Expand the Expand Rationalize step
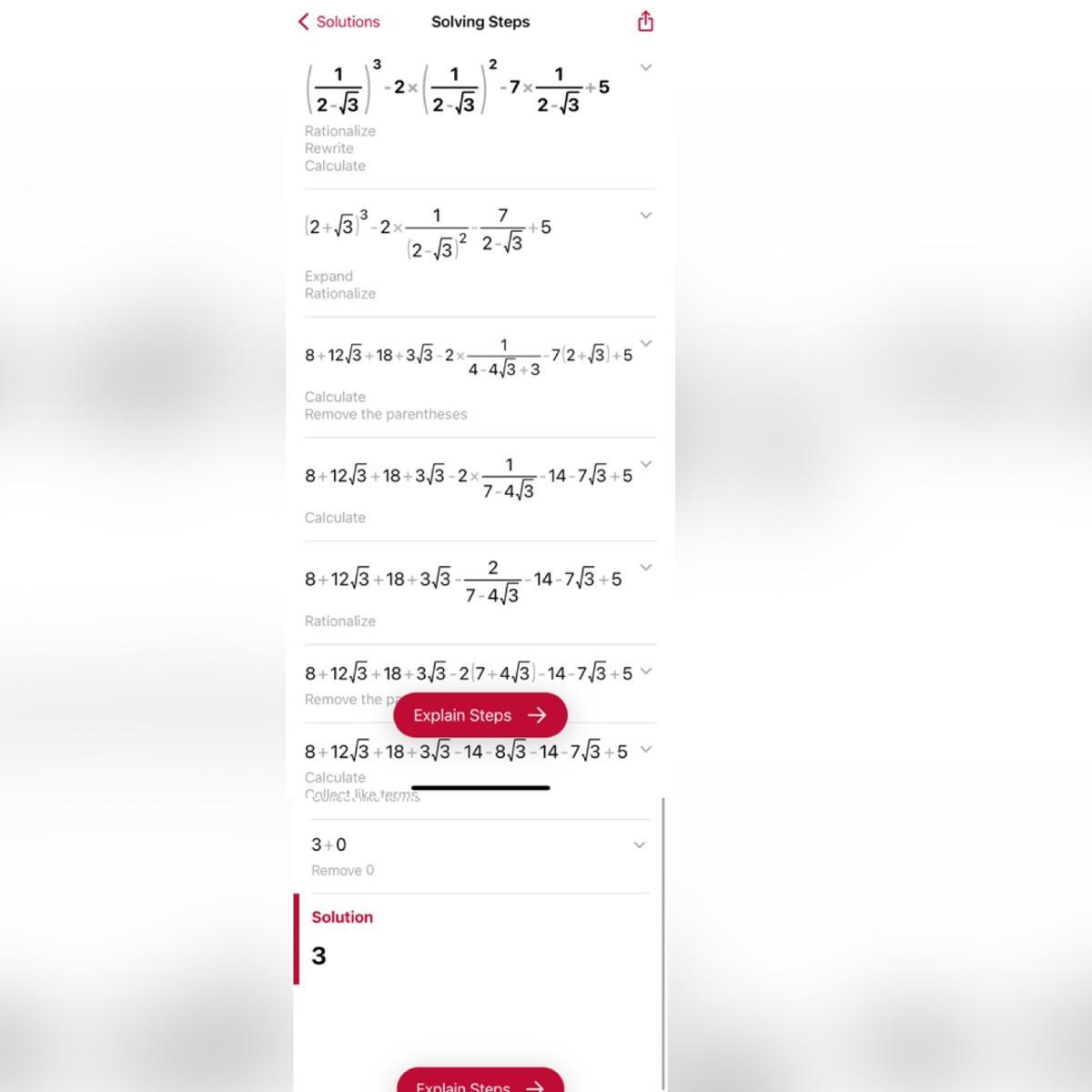This screenshot has width=1092, height=1092. [645, 216]
